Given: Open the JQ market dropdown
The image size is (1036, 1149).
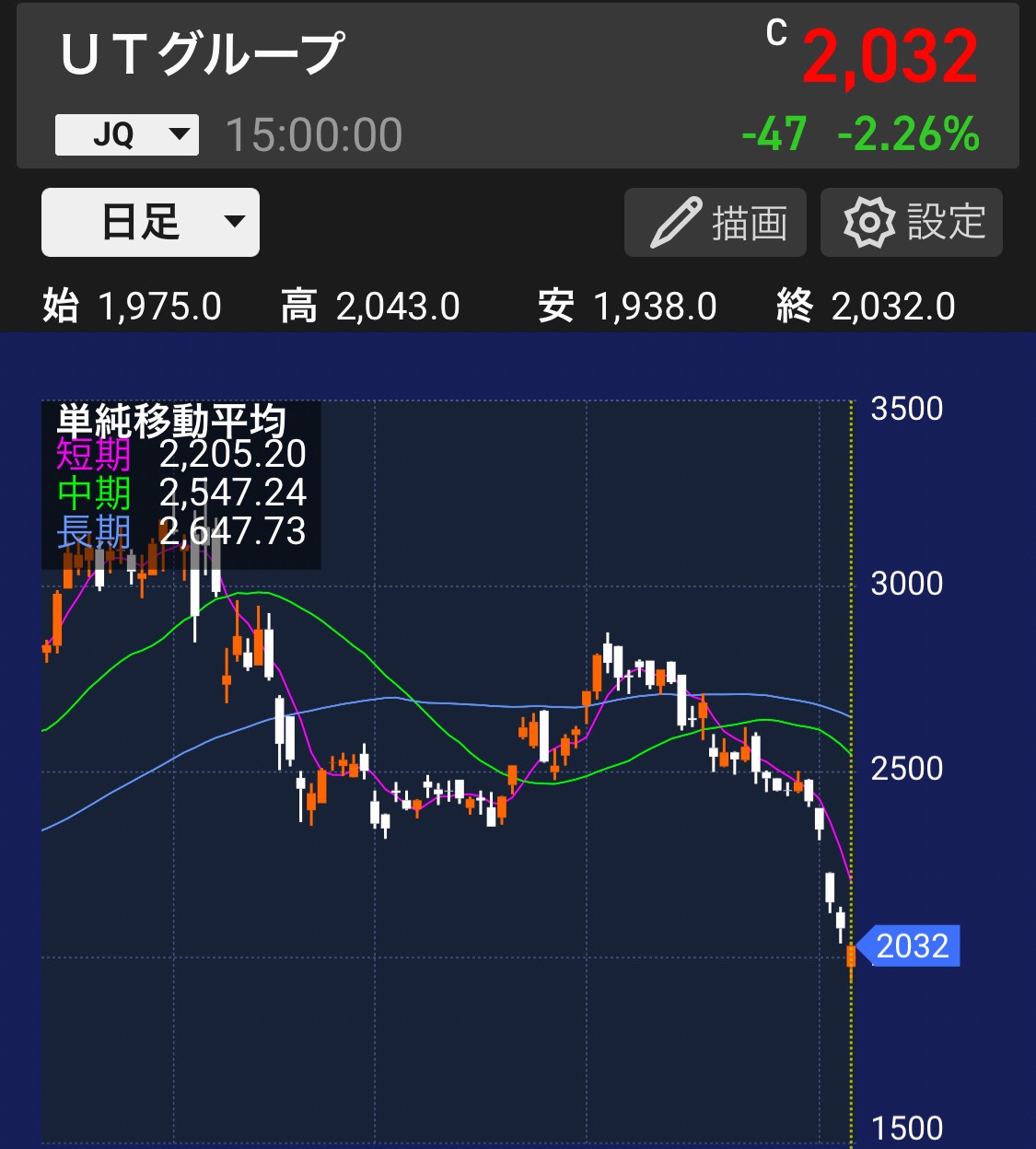Looking at the screenshot, I should point(127,135).
